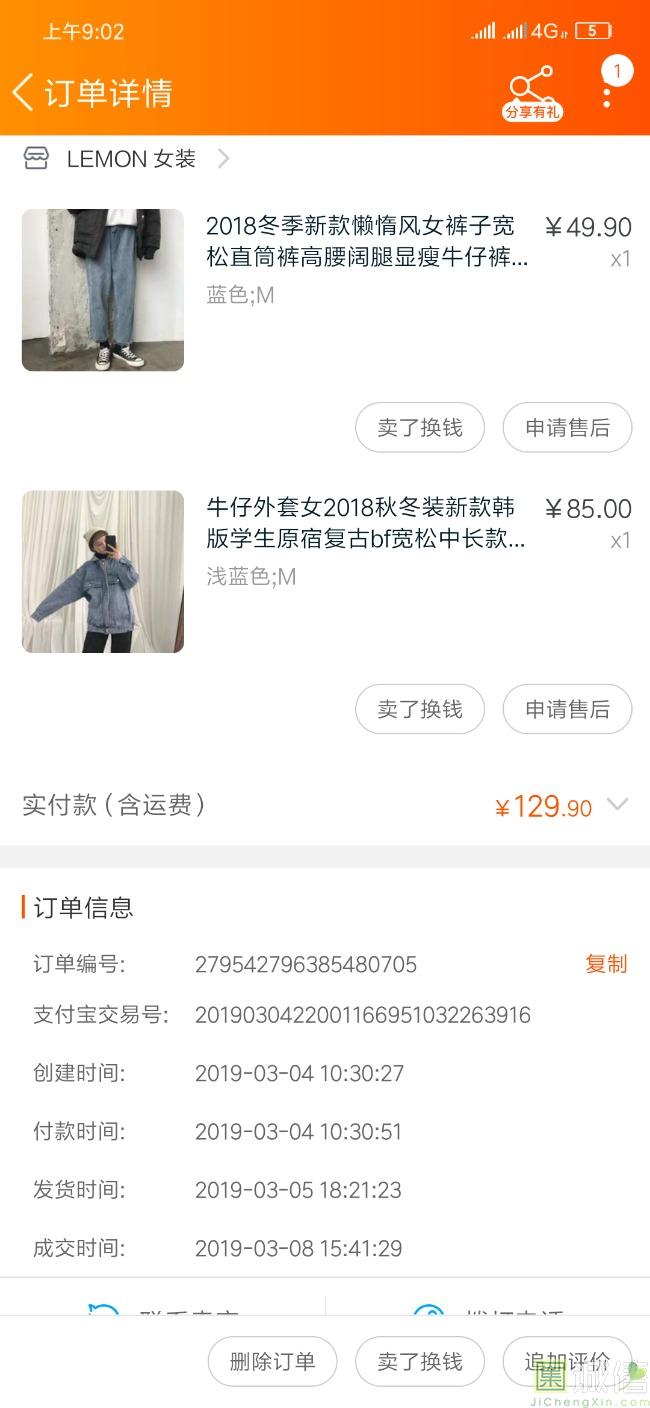
Task: Open the blue jeans product thumbnail
Action: [x=103, y=290]
